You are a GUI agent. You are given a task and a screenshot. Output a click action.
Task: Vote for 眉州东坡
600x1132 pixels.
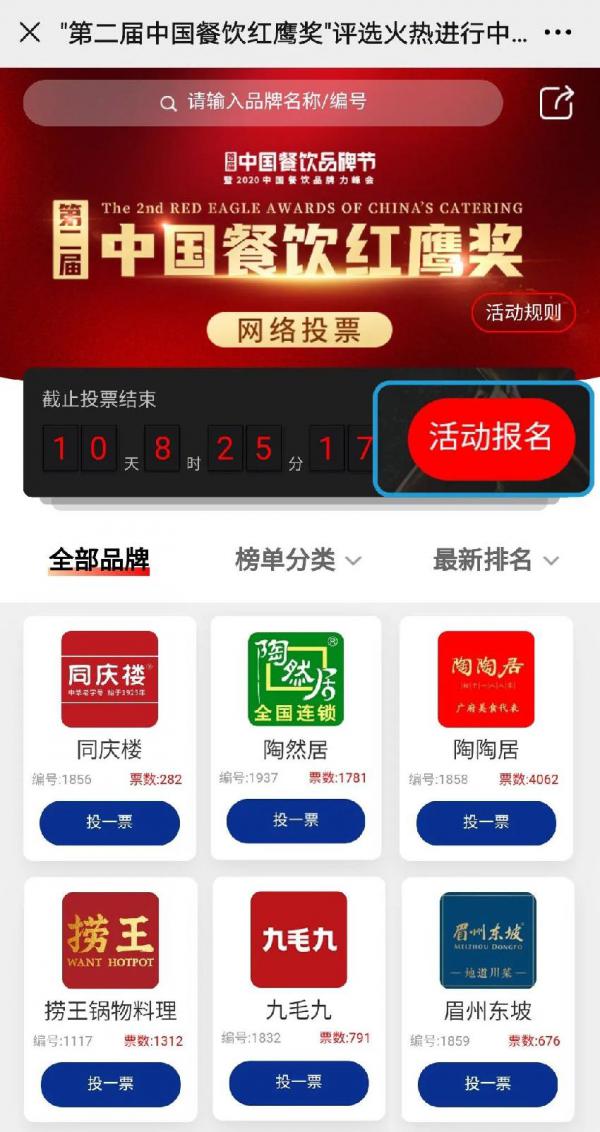tap(487, 1084)
